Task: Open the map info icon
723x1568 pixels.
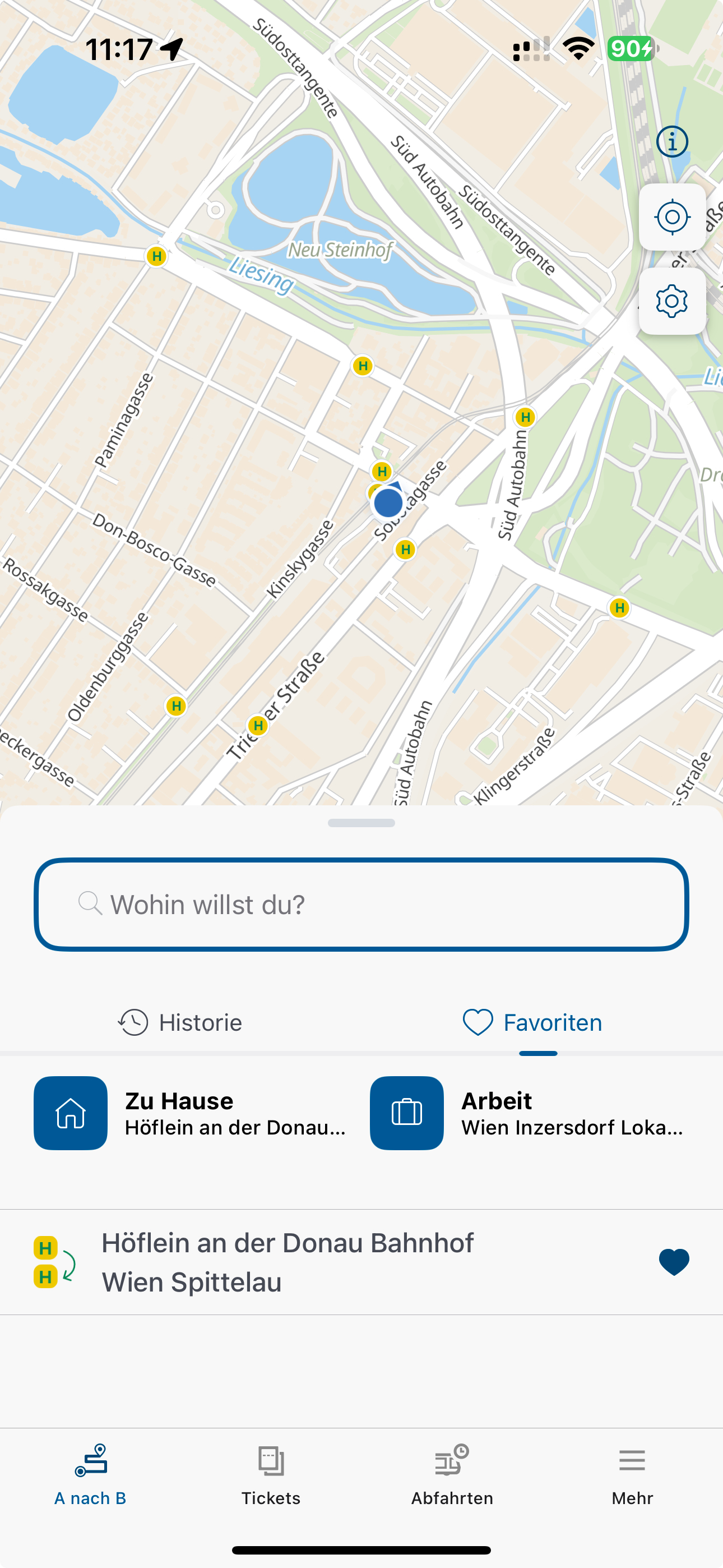Action: [672, 142]
